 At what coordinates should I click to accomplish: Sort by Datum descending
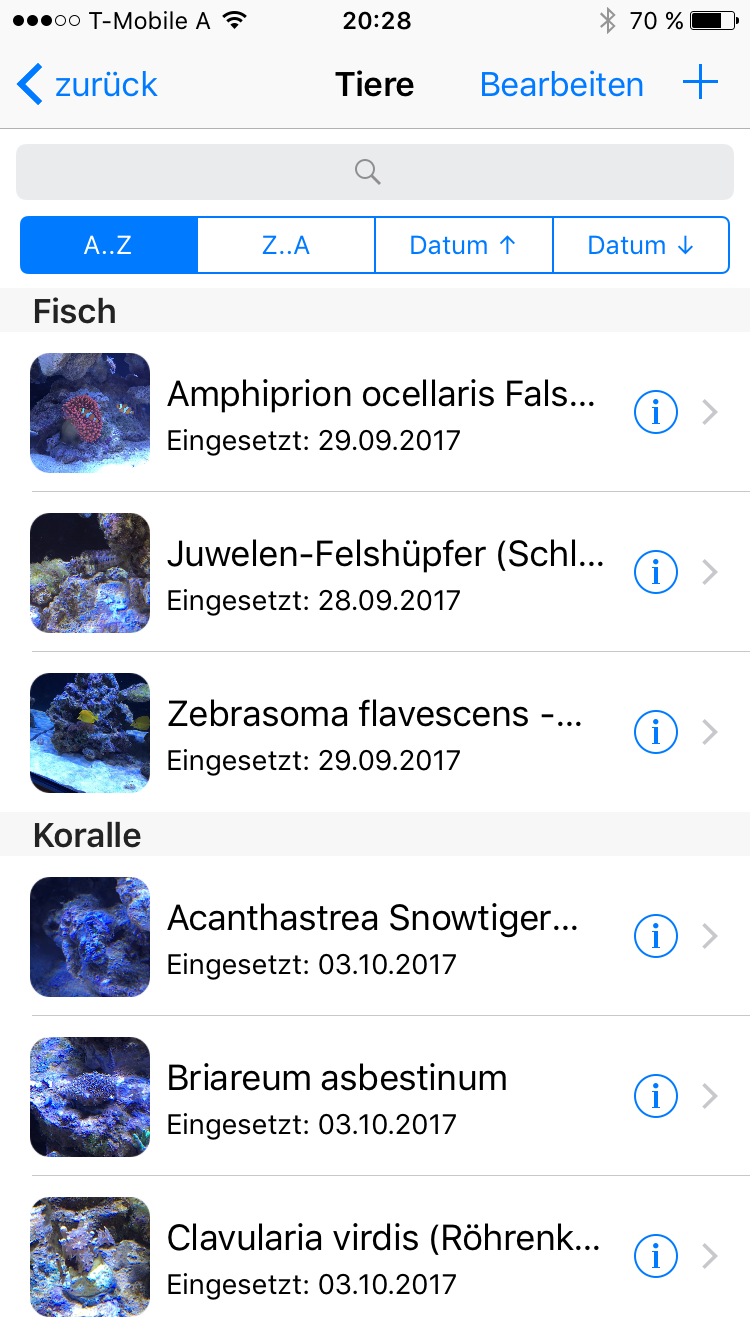coord(641,245)
